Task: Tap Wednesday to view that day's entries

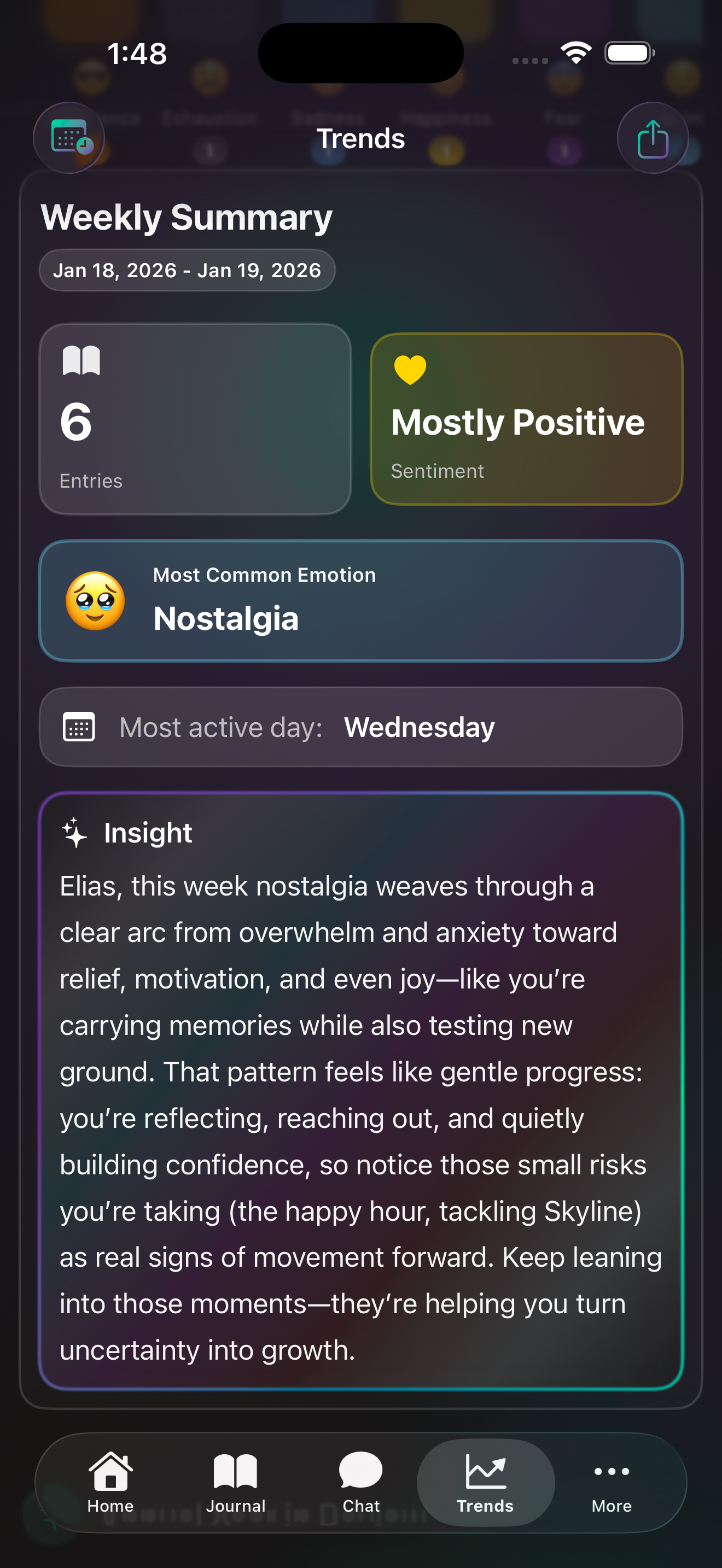Action: click(418, 727)
